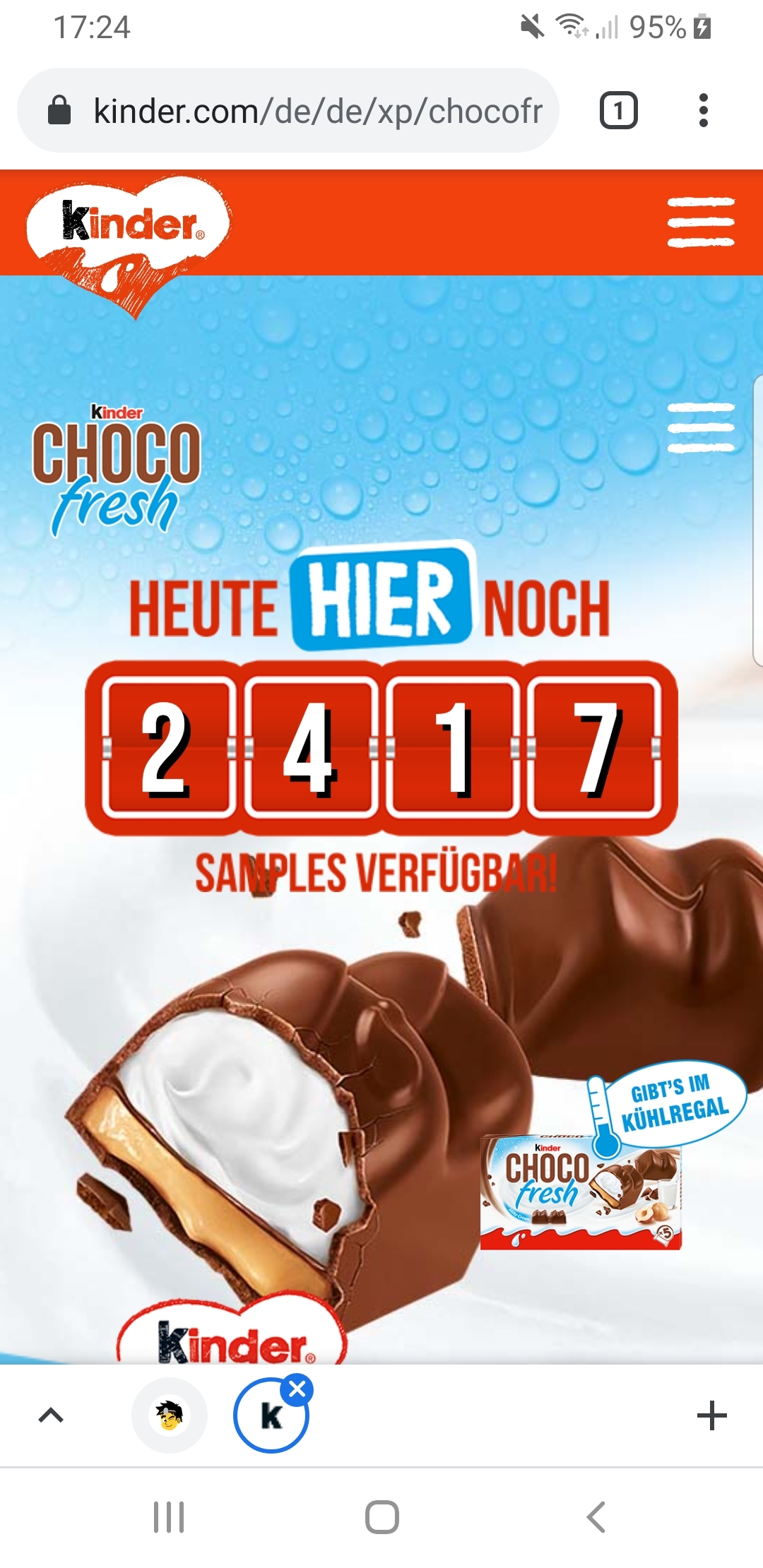763x1568 pixels.
Task: Go back using the system back button
Action: [596, 1517]
